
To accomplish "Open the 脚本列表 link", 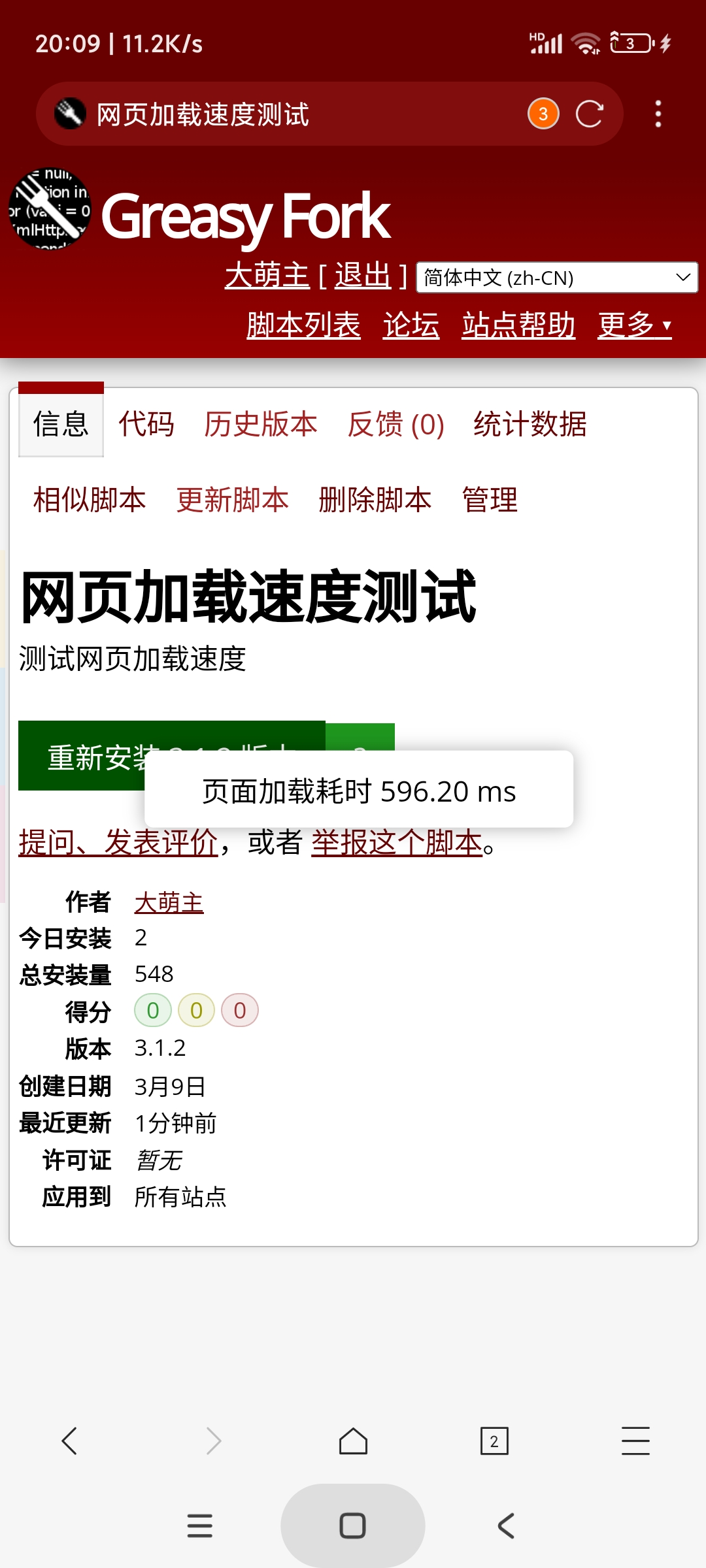I will 303,325.
